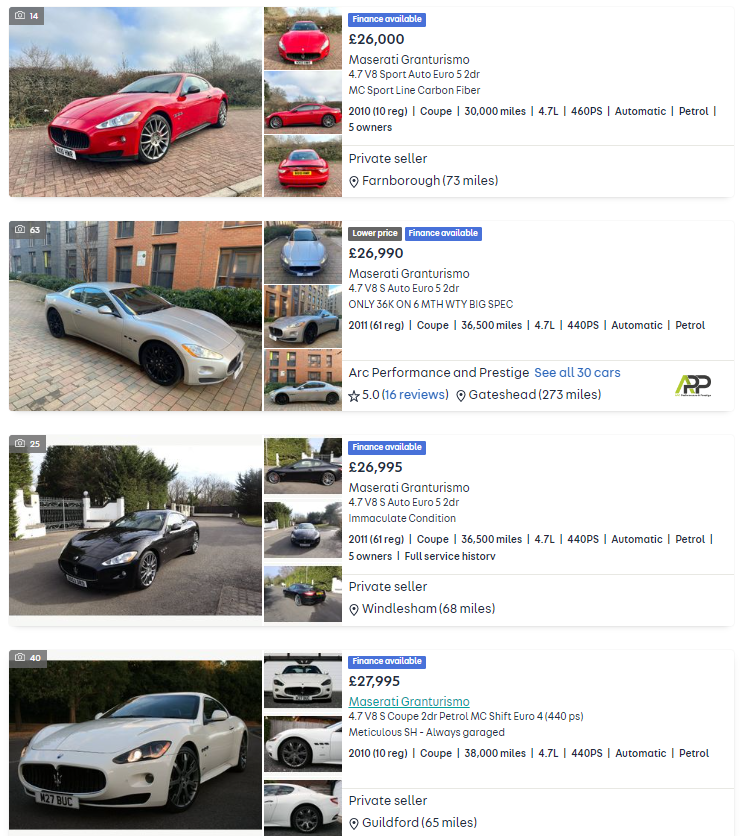Open the white Granturismo main photo, £27,995 listing
Screen dimensions: 741x836
(135, 744)
